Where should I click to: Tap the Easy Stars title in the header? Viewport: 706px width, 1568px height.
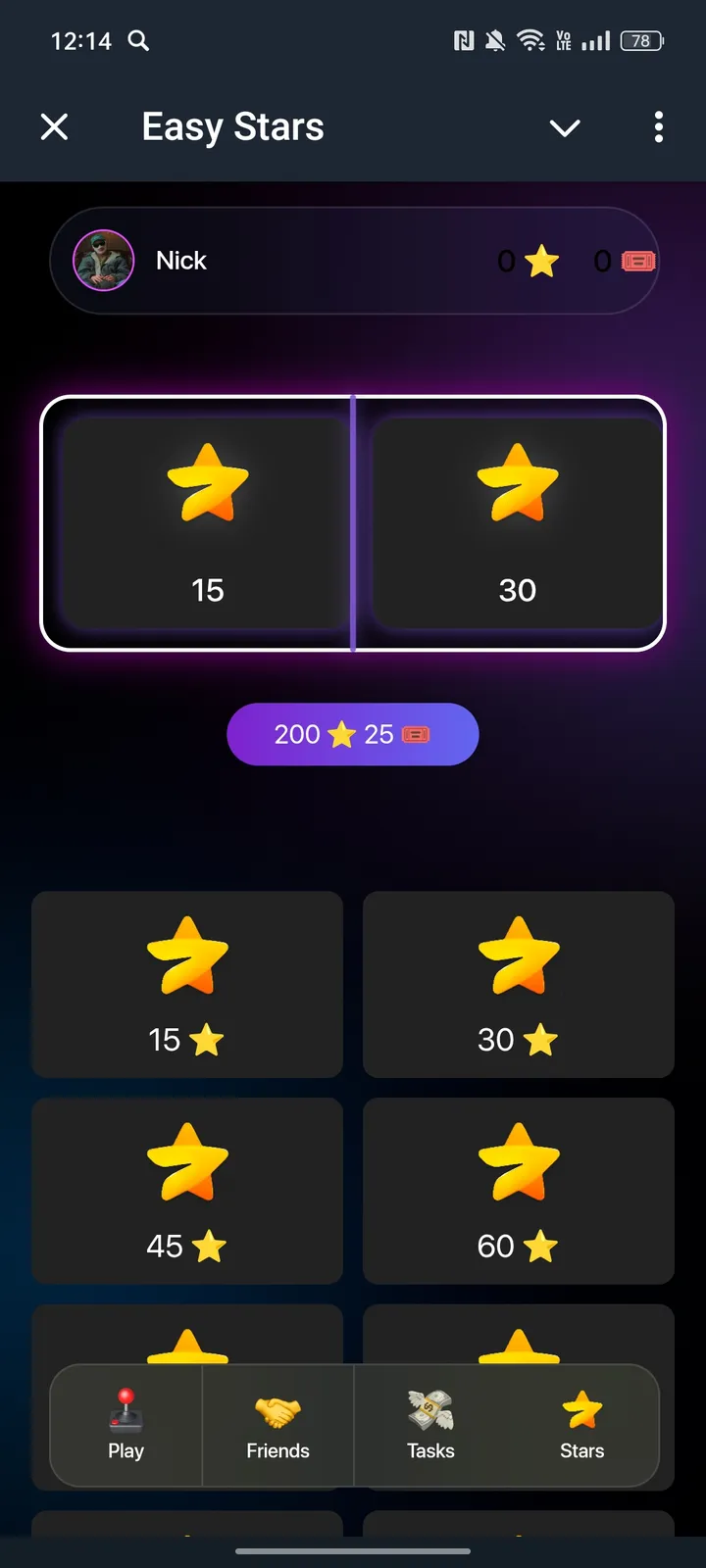coord(231,126)
